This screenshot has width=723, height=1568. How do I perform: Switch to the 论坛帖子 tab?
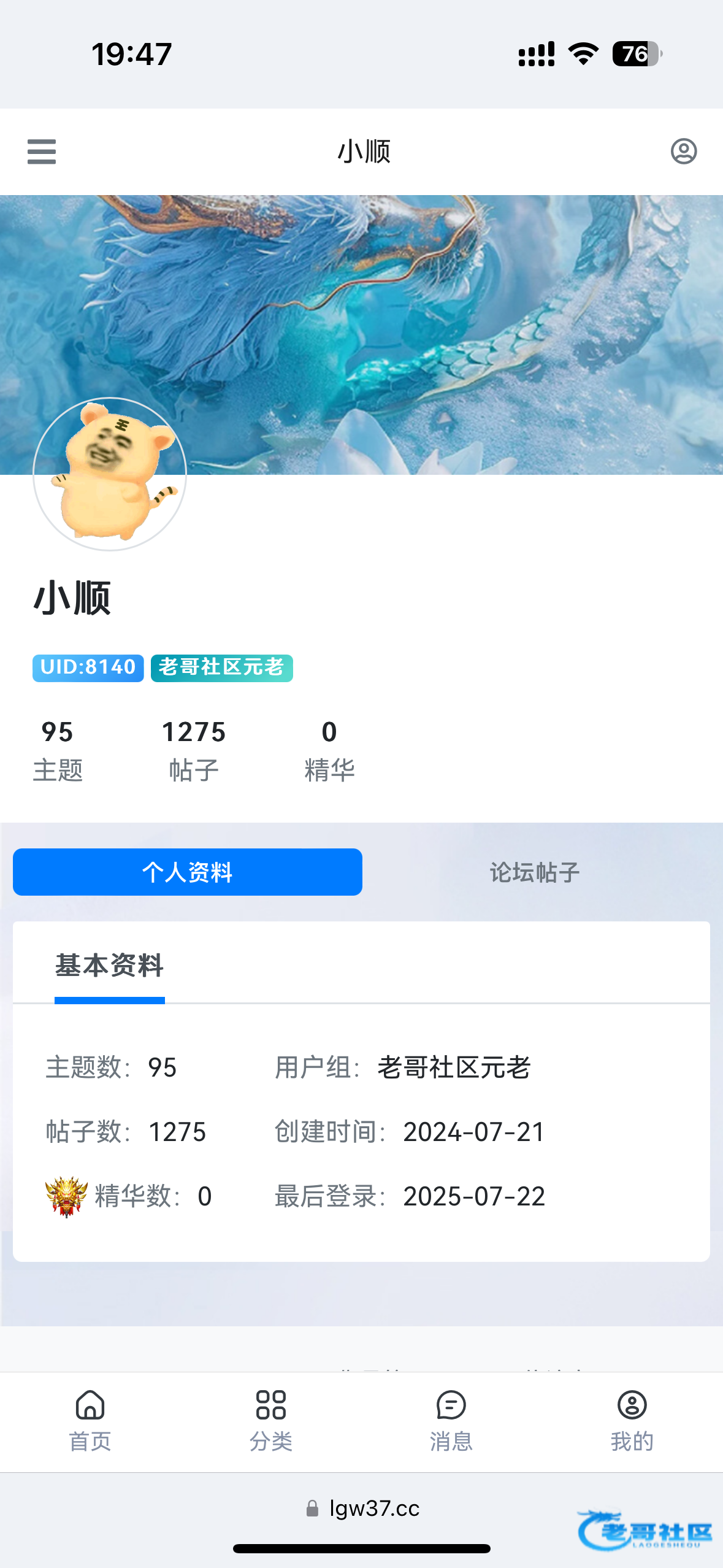click(x=534, y=872)
